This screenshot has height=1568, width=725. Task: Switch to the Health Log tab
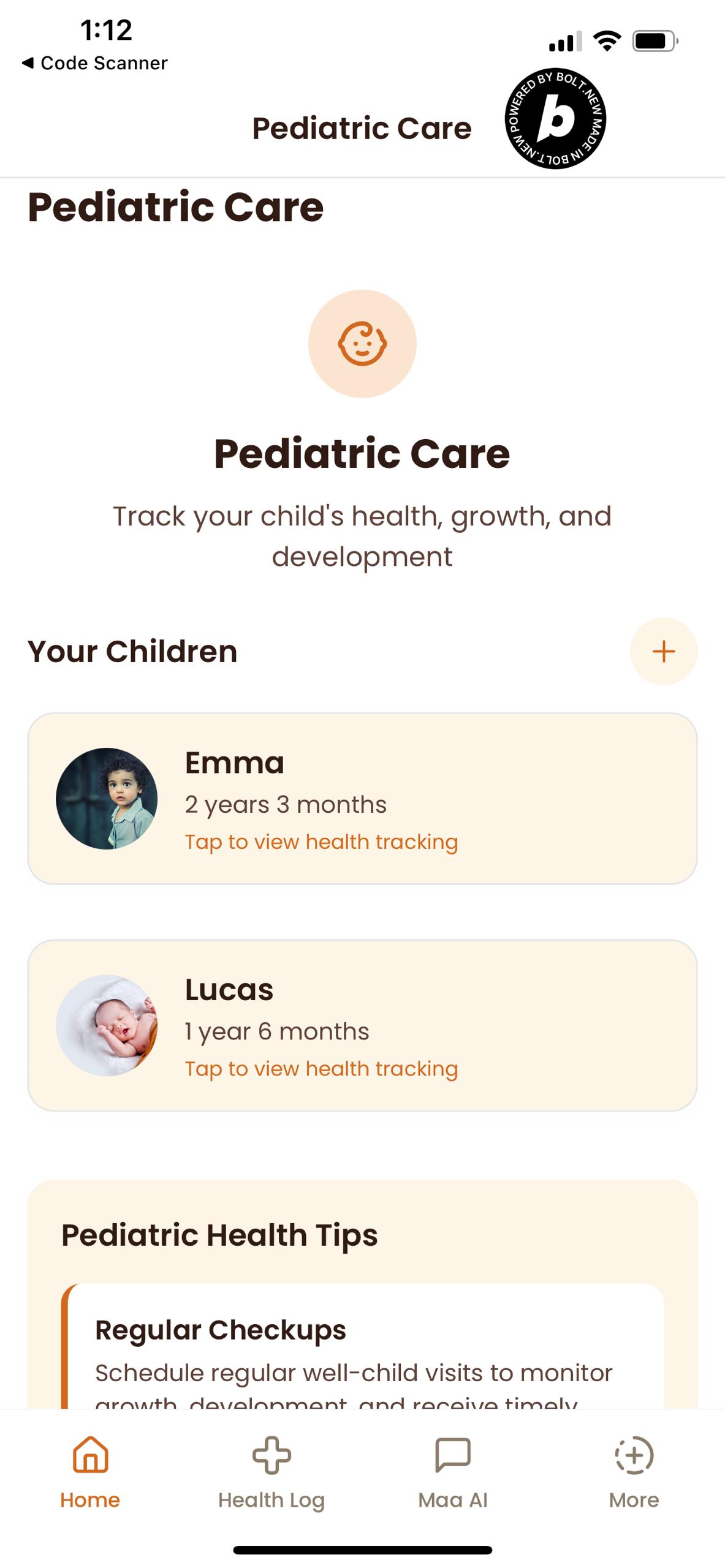[271, 1472]
